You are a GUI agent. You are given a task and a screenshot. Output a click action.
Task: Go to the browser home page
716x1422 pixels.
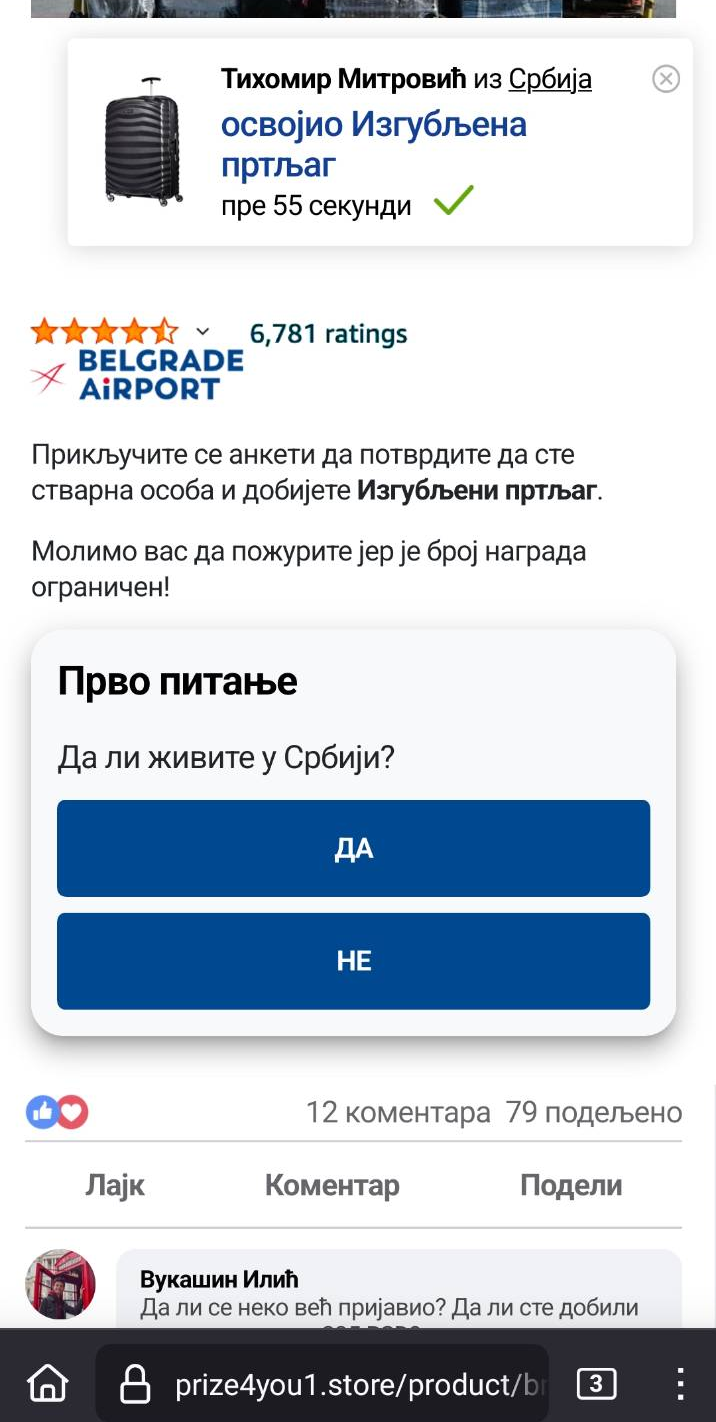[48, 1384]
